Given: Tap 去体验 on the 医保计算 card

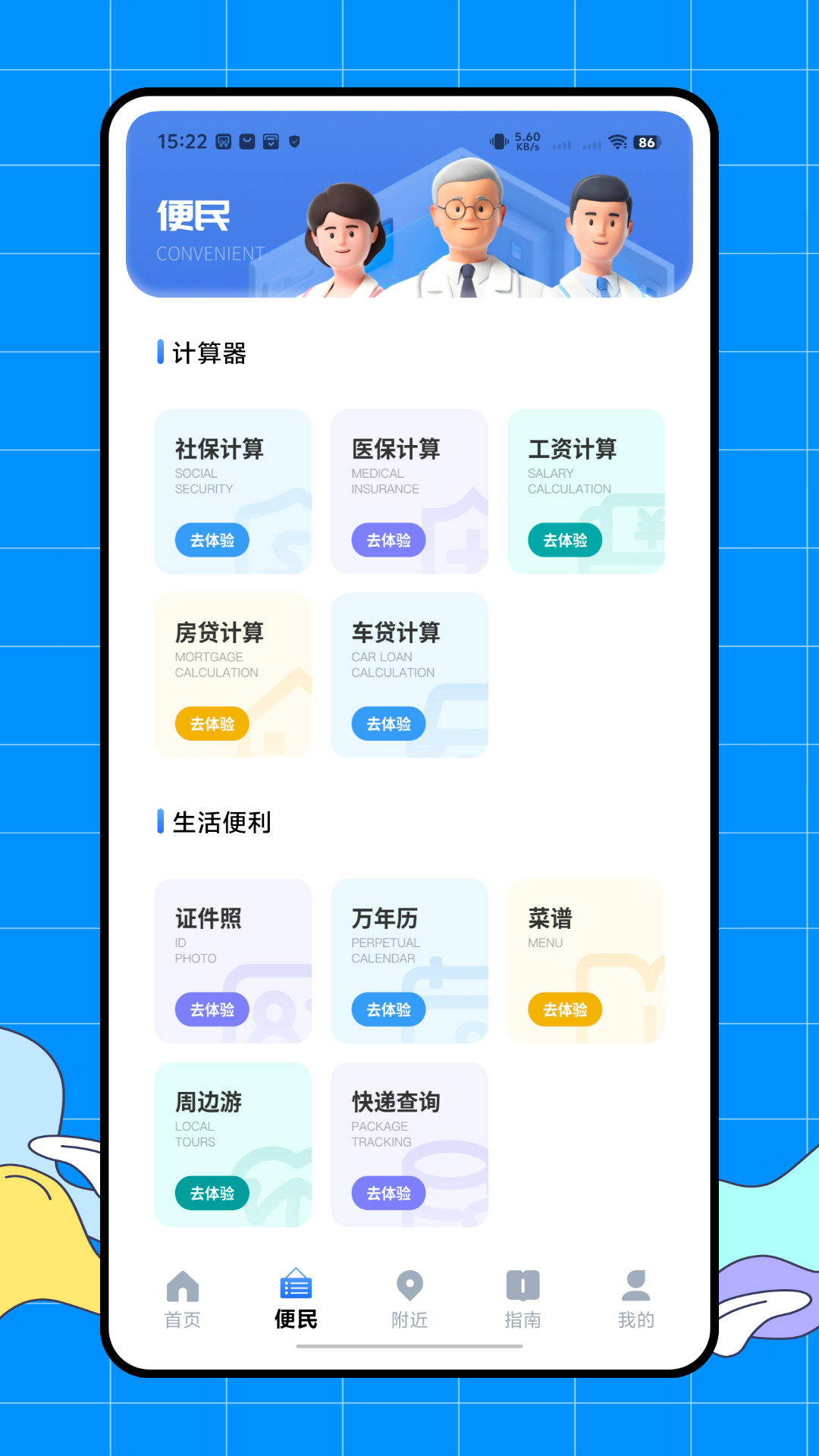Looking at the screenshot, I should [388, 540].
